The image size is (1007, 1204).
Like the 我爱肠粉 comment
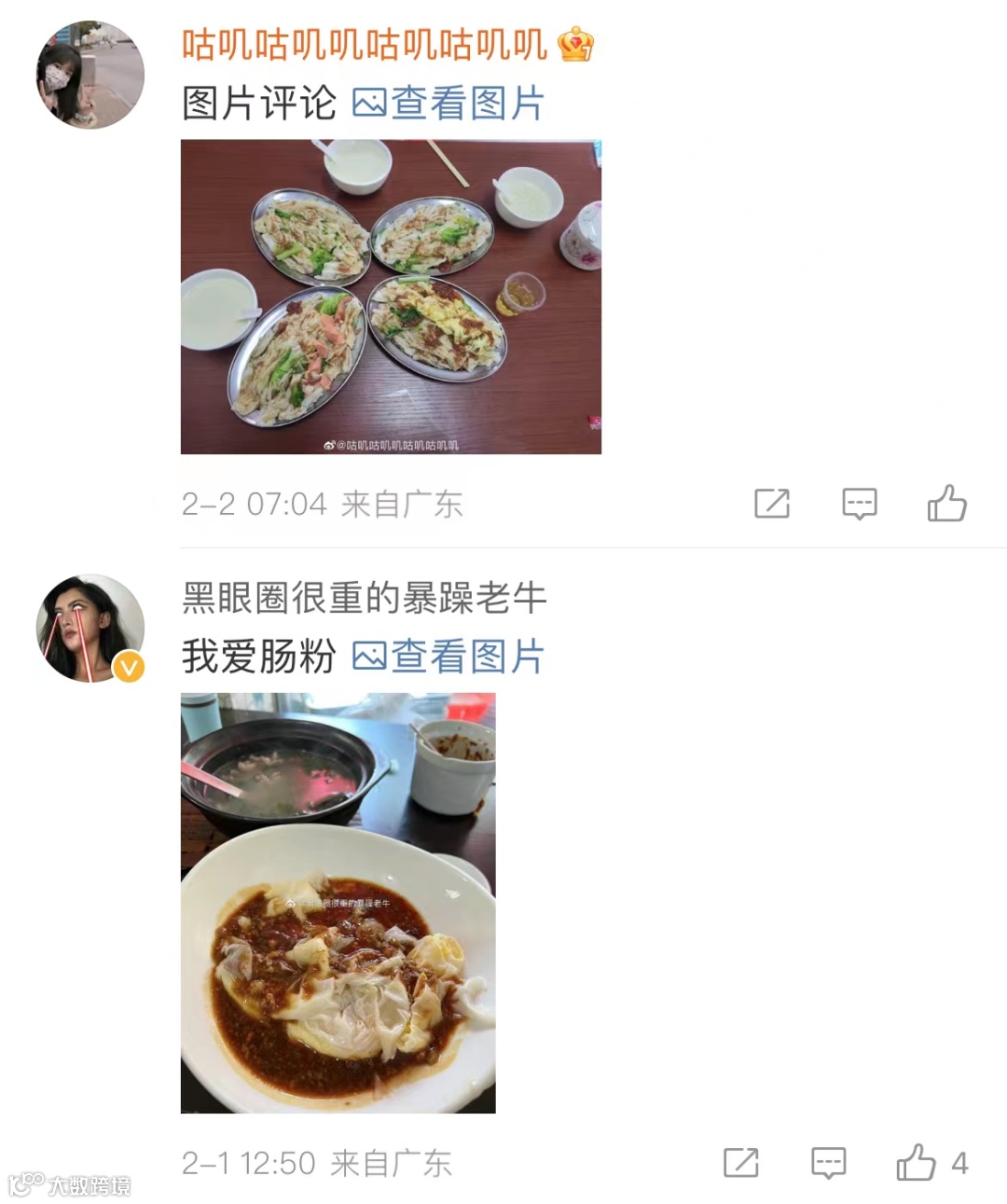[x=917, y=1163]
